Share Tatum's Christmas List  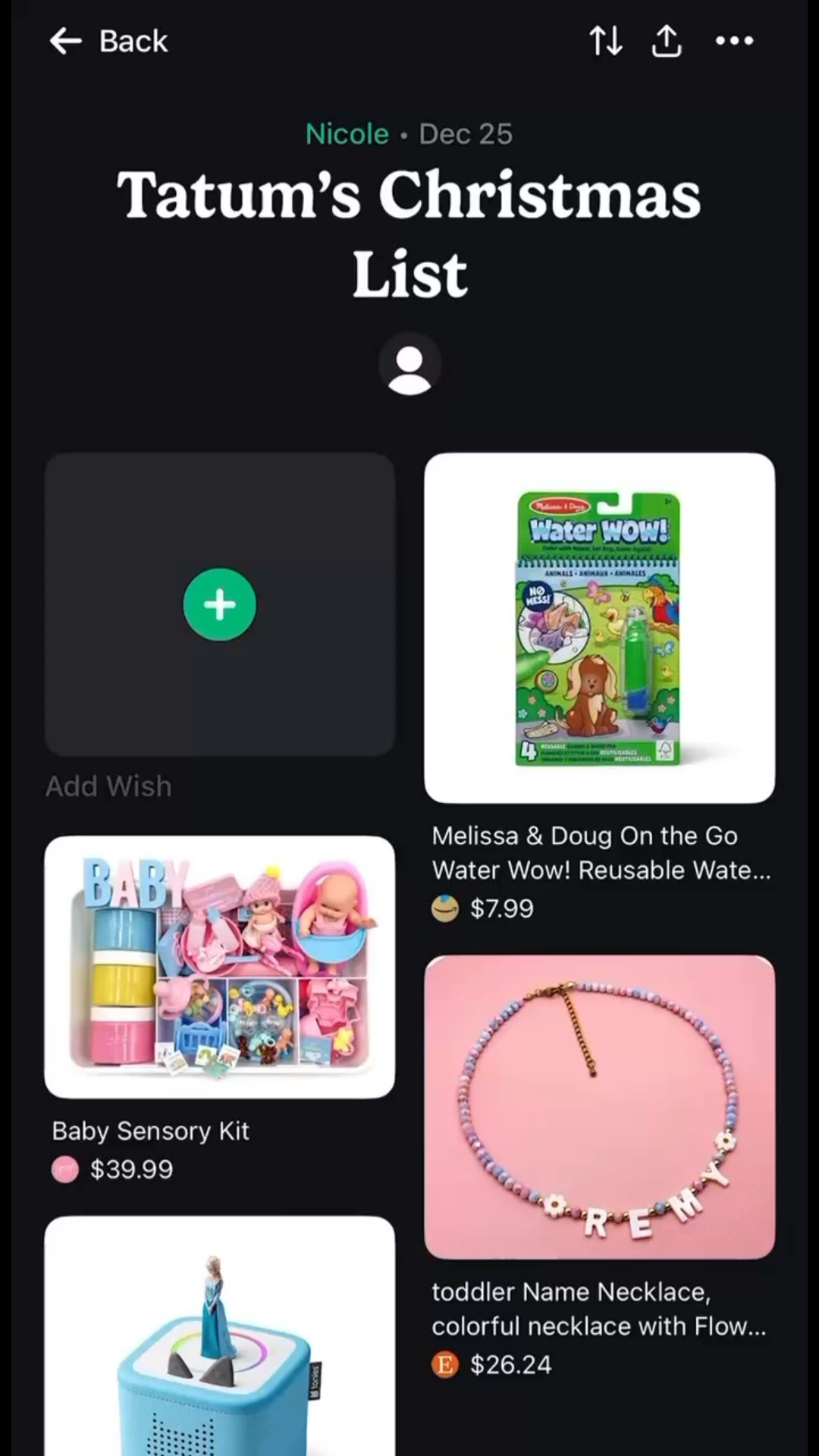(667, 41)
